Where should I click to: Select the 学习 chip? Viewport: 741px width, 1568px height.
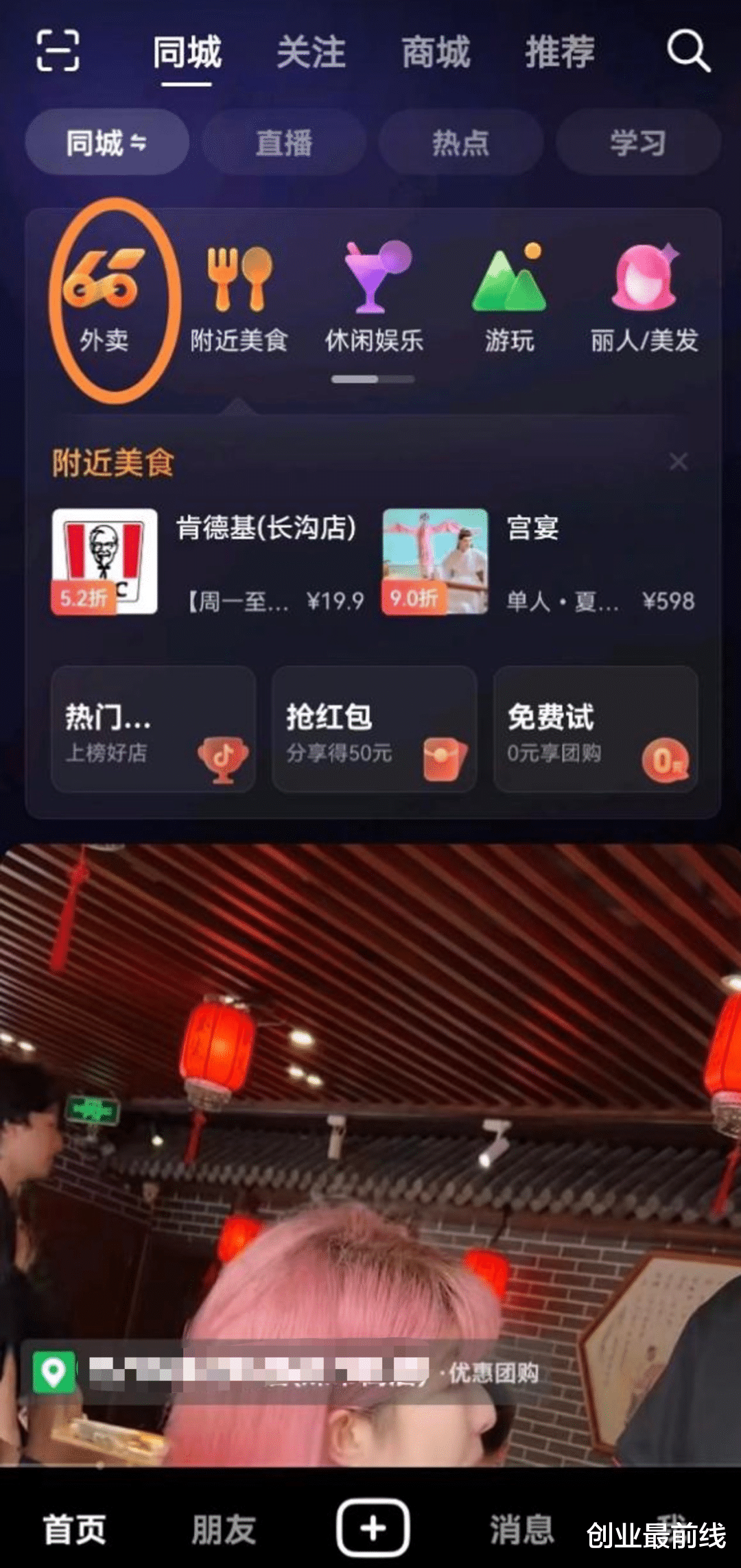click(638, 143)
